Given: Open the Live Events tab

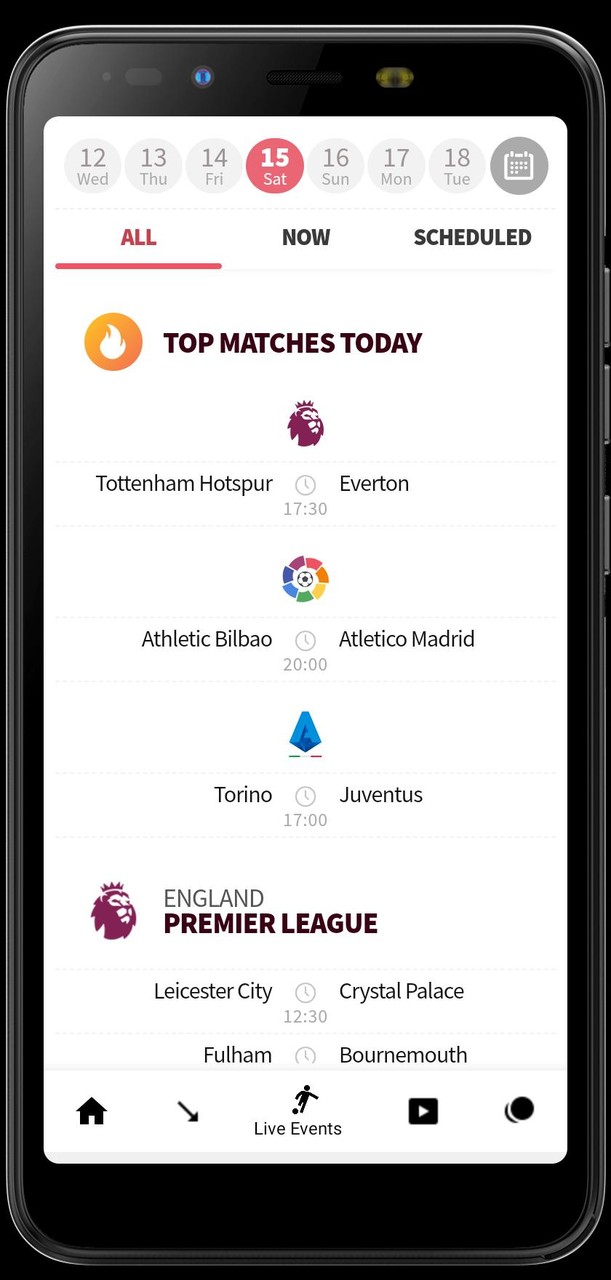Looking at the screenshot, I should [x=298, y=1112].
